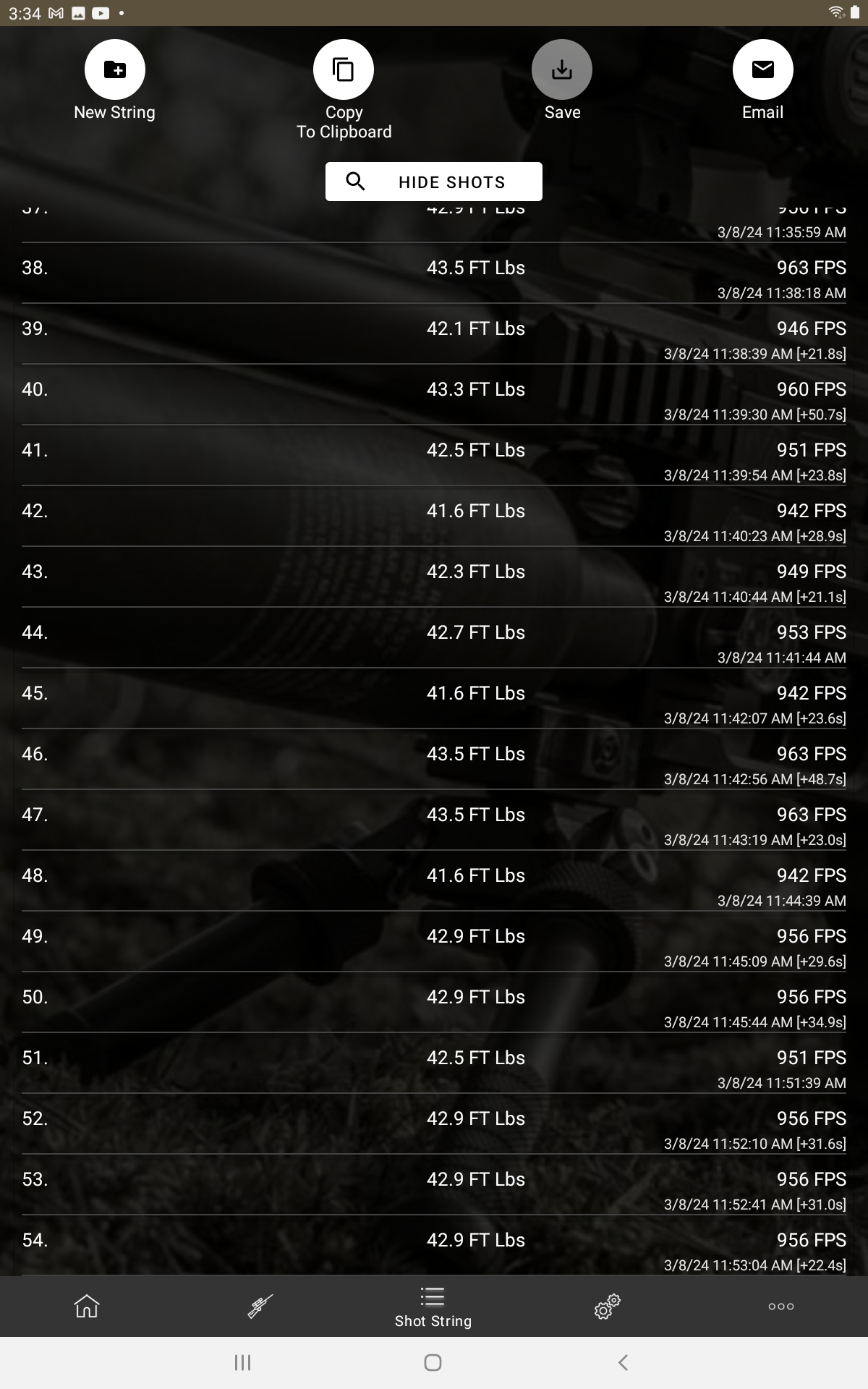
Task: Go to the Home tab
Action: pyautogui.click(x=87, y=1306)
